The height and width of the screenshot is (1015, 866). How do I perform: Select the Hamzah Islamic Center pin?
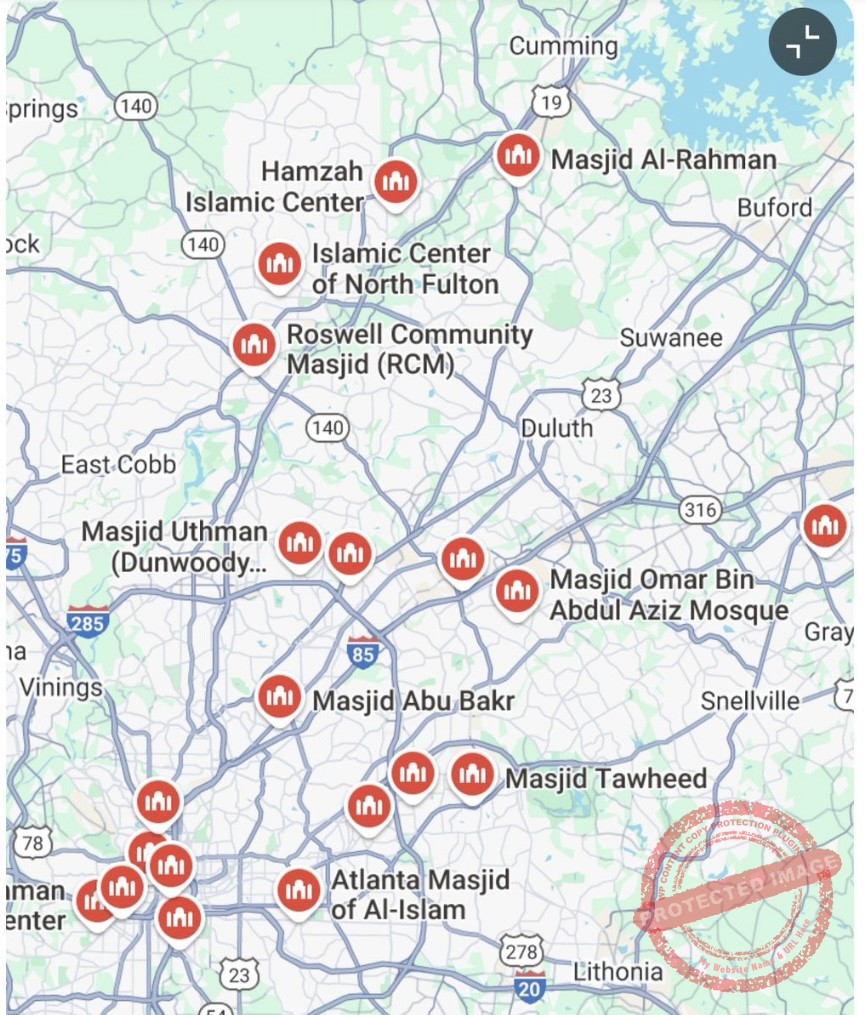click(396, 182)
